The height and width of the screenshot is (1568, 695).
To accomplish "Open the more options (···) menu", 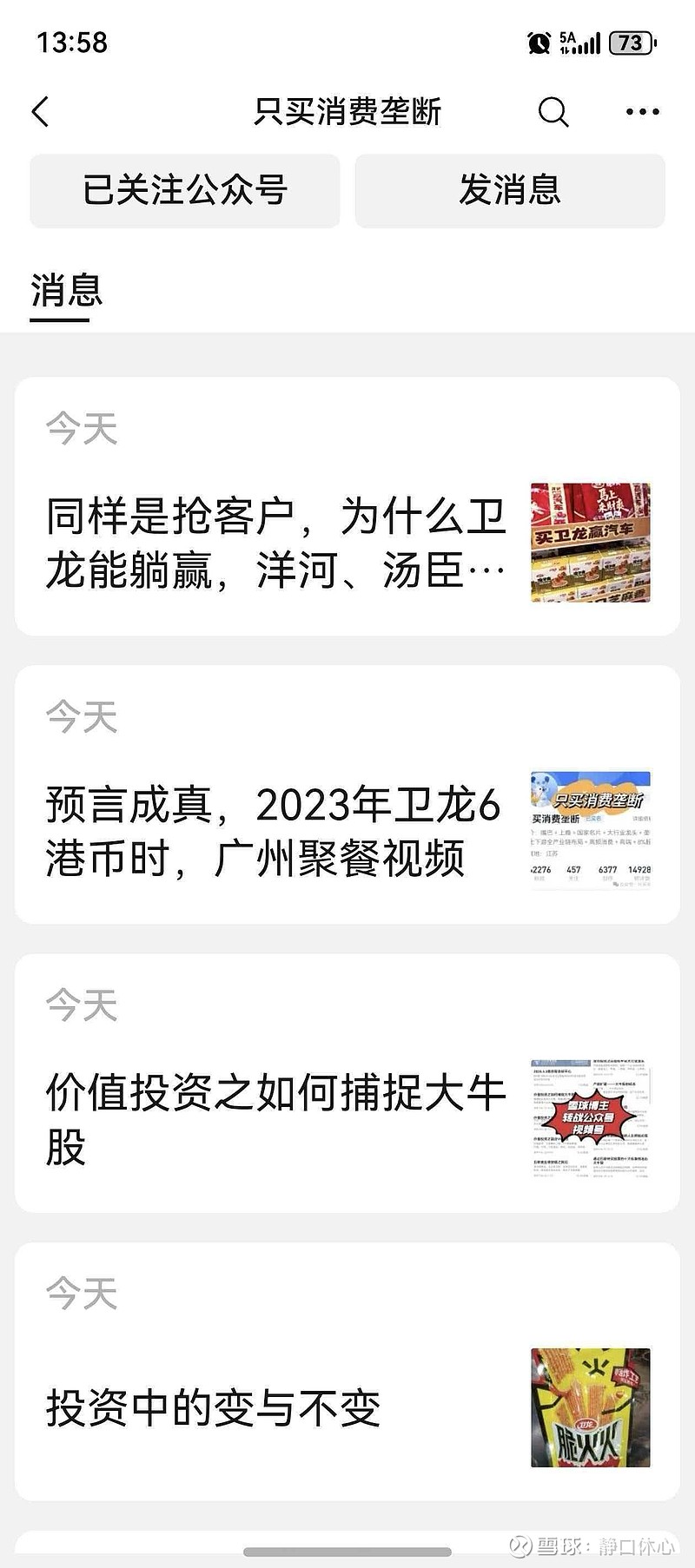I will tap(642, 112).
